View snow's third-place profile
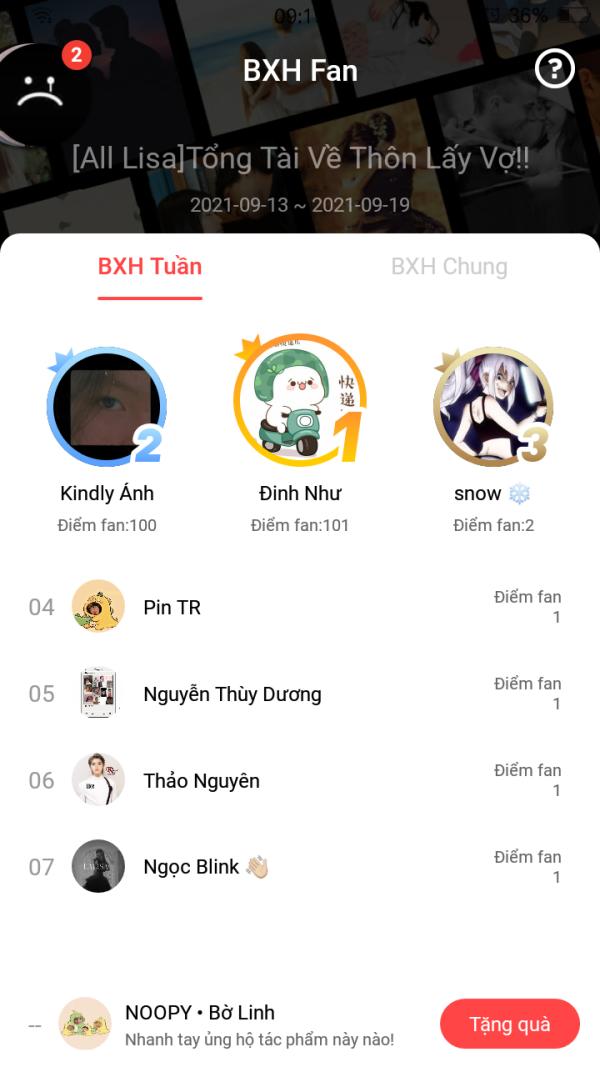 [x=492, y=406]
